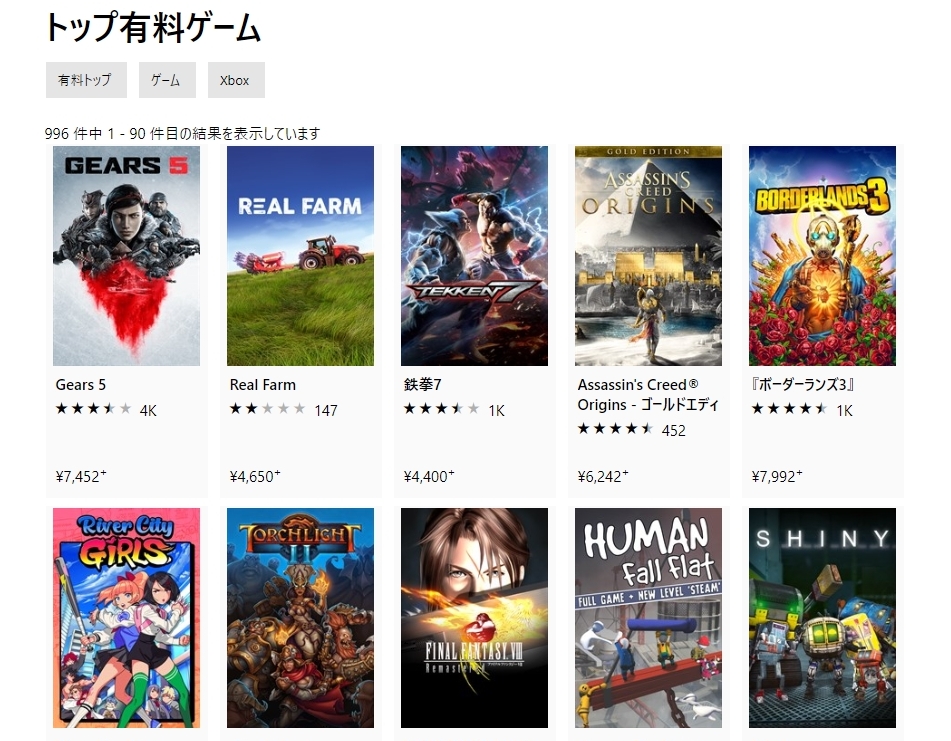View the Torchlight II game tile

coord(300,618)
